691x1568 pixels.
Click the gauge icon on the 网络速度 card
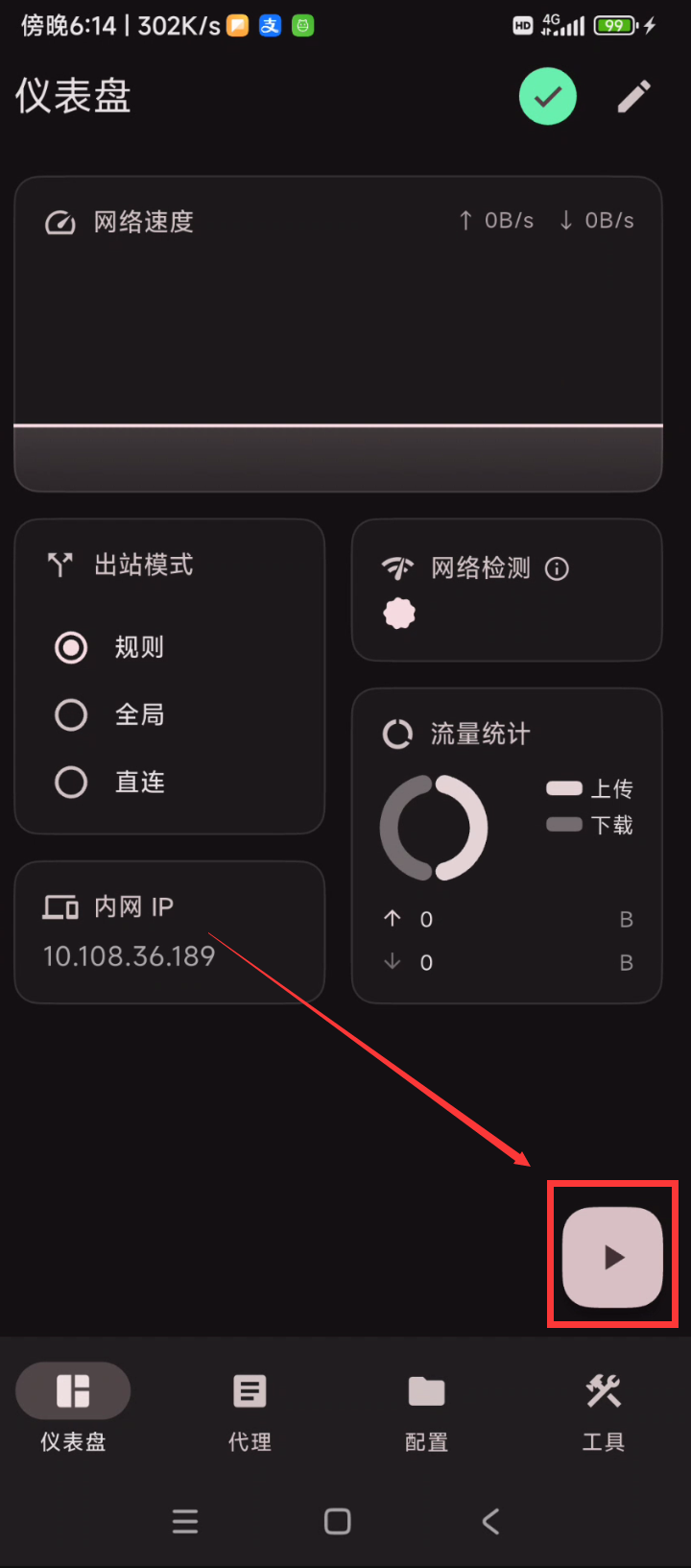click(60, 222)
